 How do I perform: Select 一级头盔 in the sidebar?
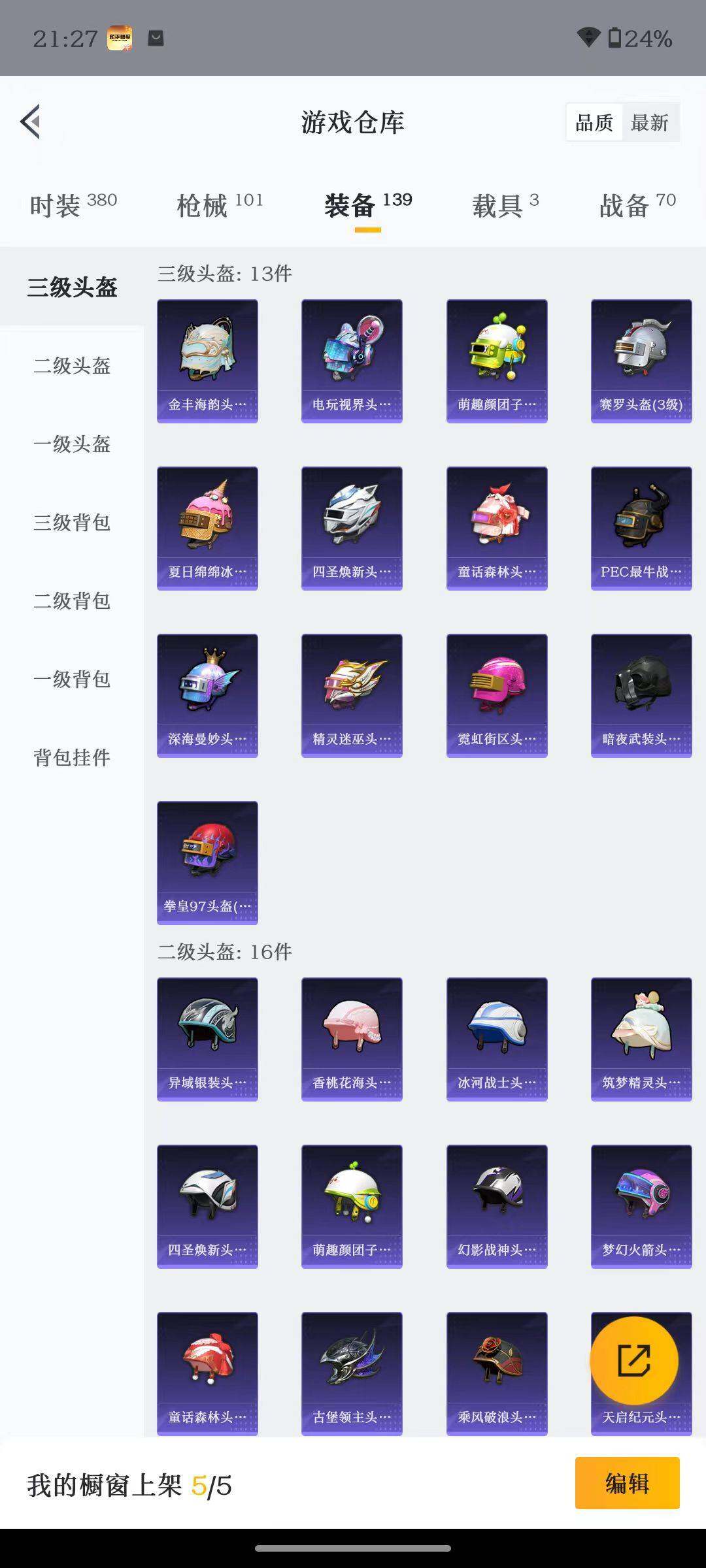point(72,444)
